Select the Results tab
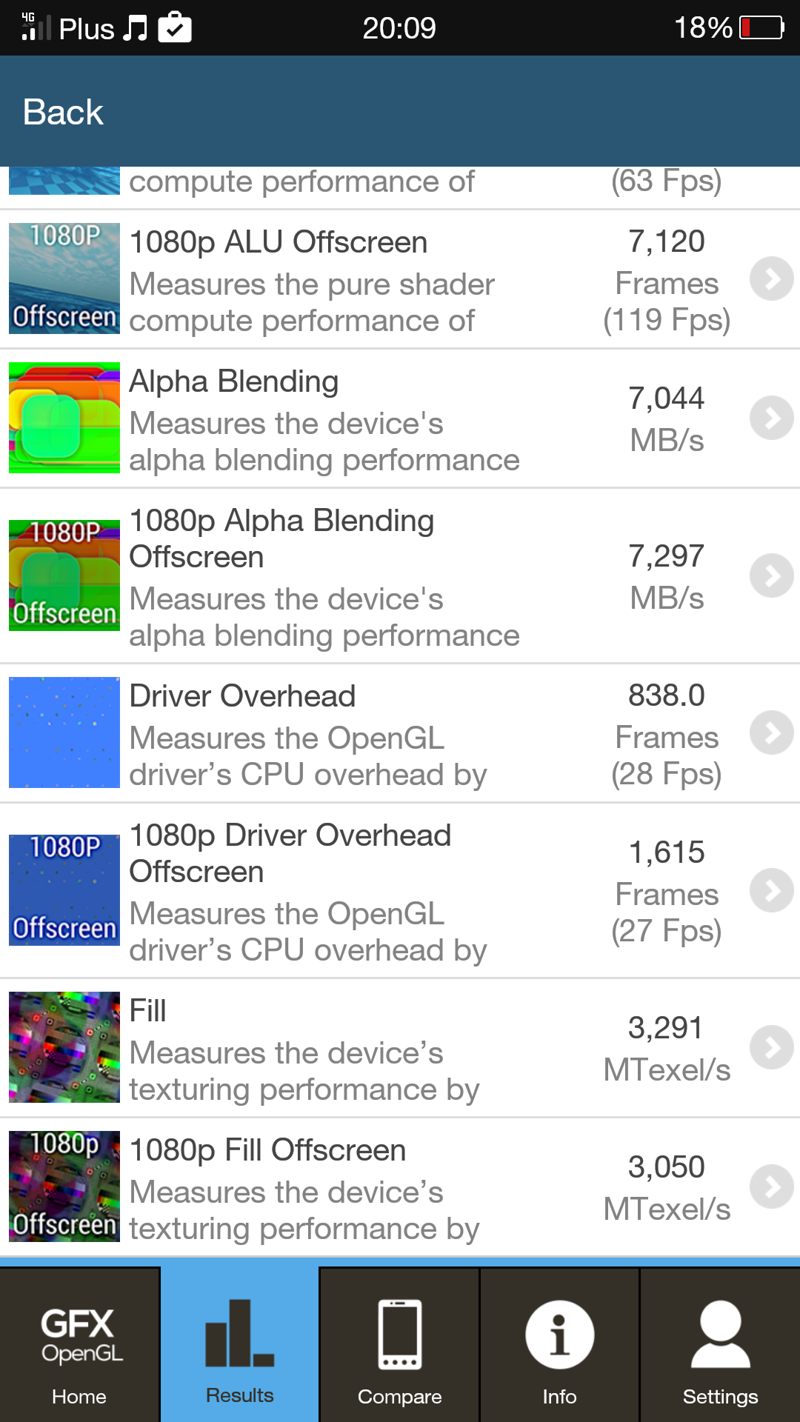The width and height of the screenshot is (800, 1422). click(x=240, y=1343)
